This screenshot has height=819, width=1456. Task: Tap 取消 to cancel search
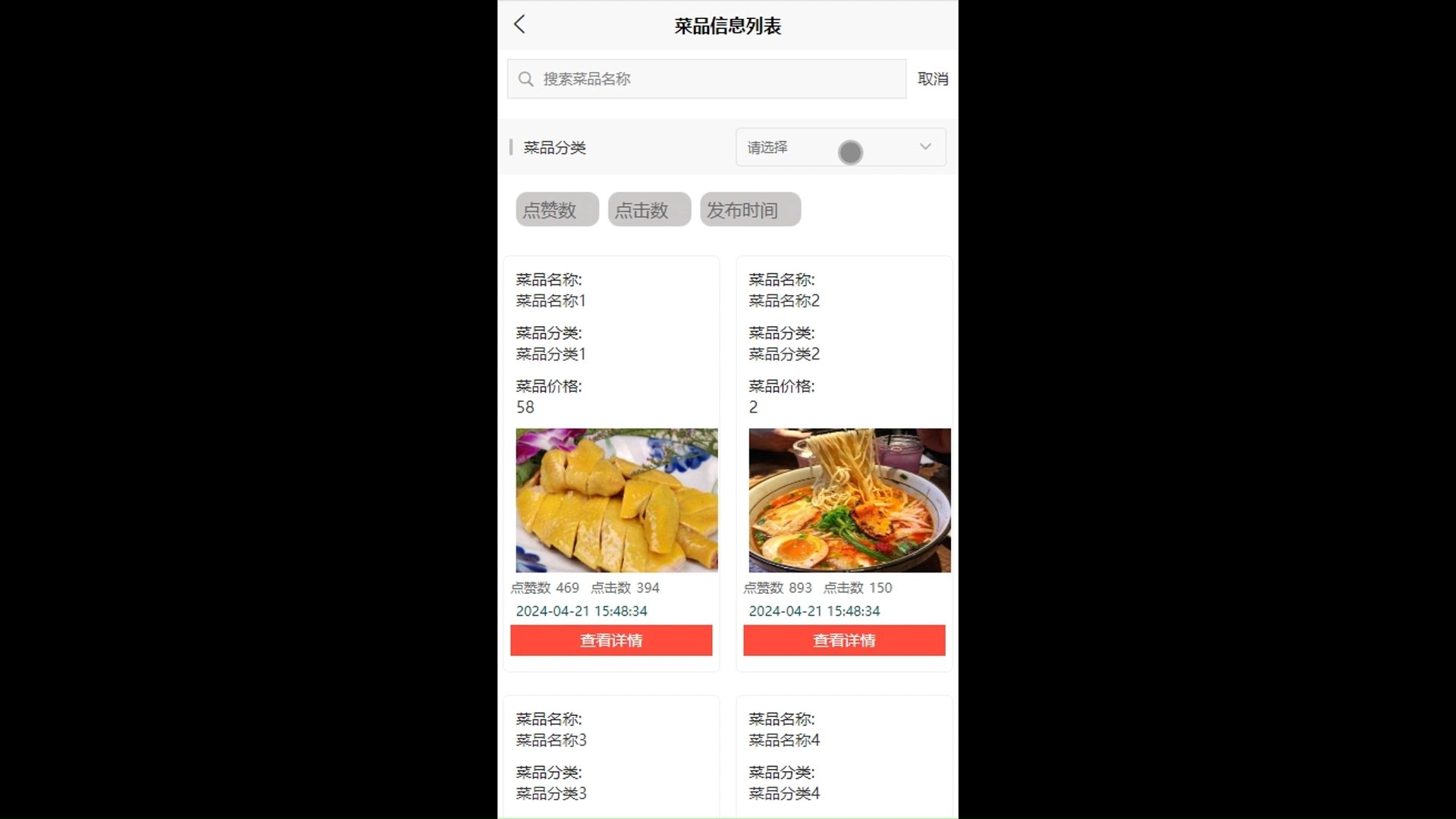point(932,79)
